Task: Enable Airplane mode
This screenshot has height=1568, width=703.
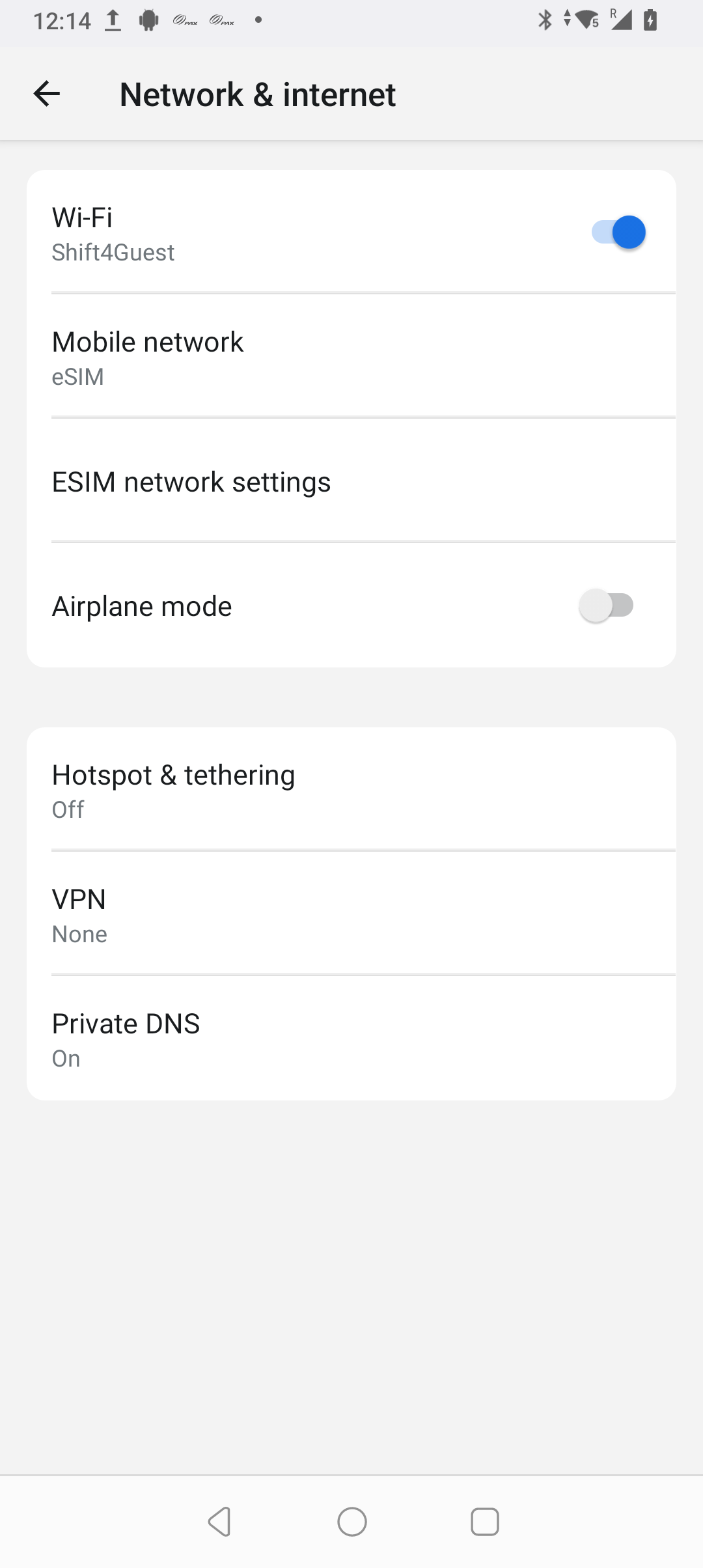Action: (608, 605)
